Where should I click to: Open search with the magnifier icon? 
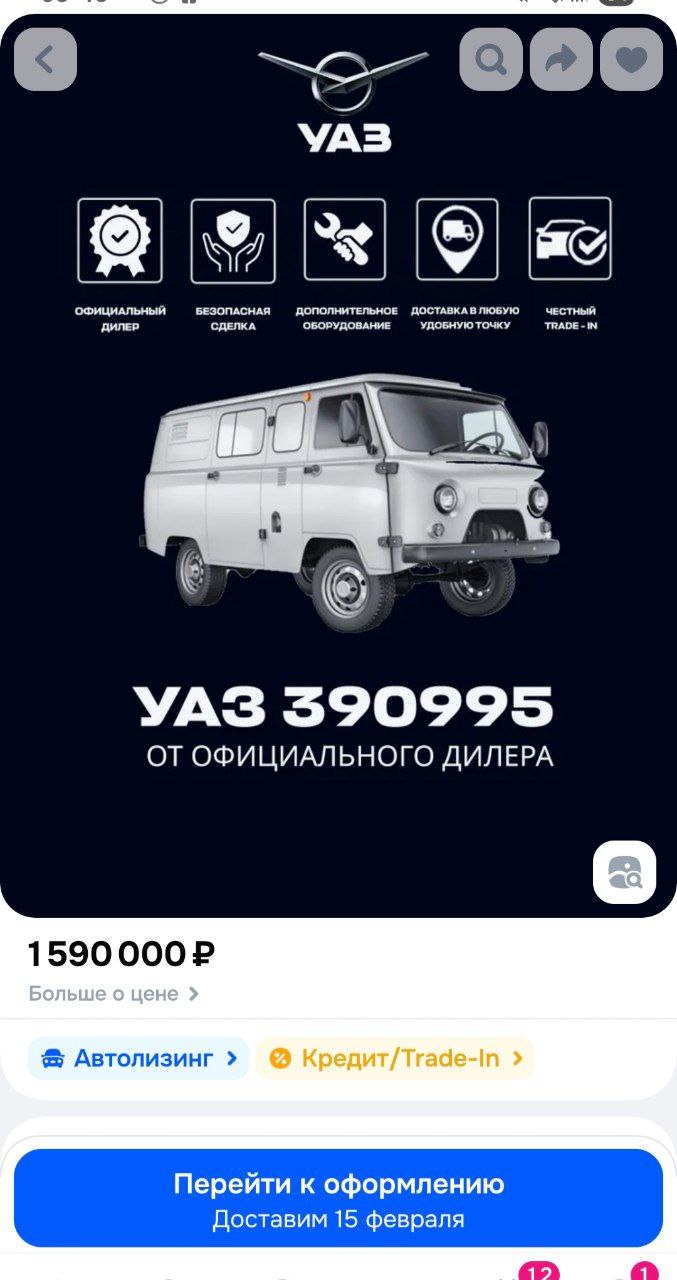tap(491, 60)
